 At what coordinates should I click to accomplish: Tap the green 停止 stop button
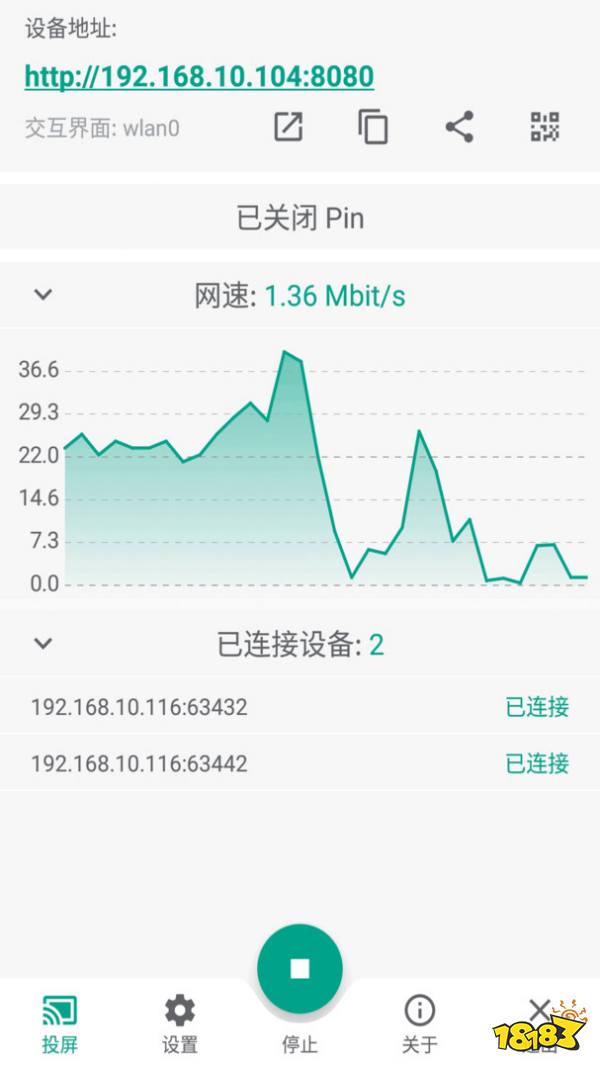tap(300, 968)
